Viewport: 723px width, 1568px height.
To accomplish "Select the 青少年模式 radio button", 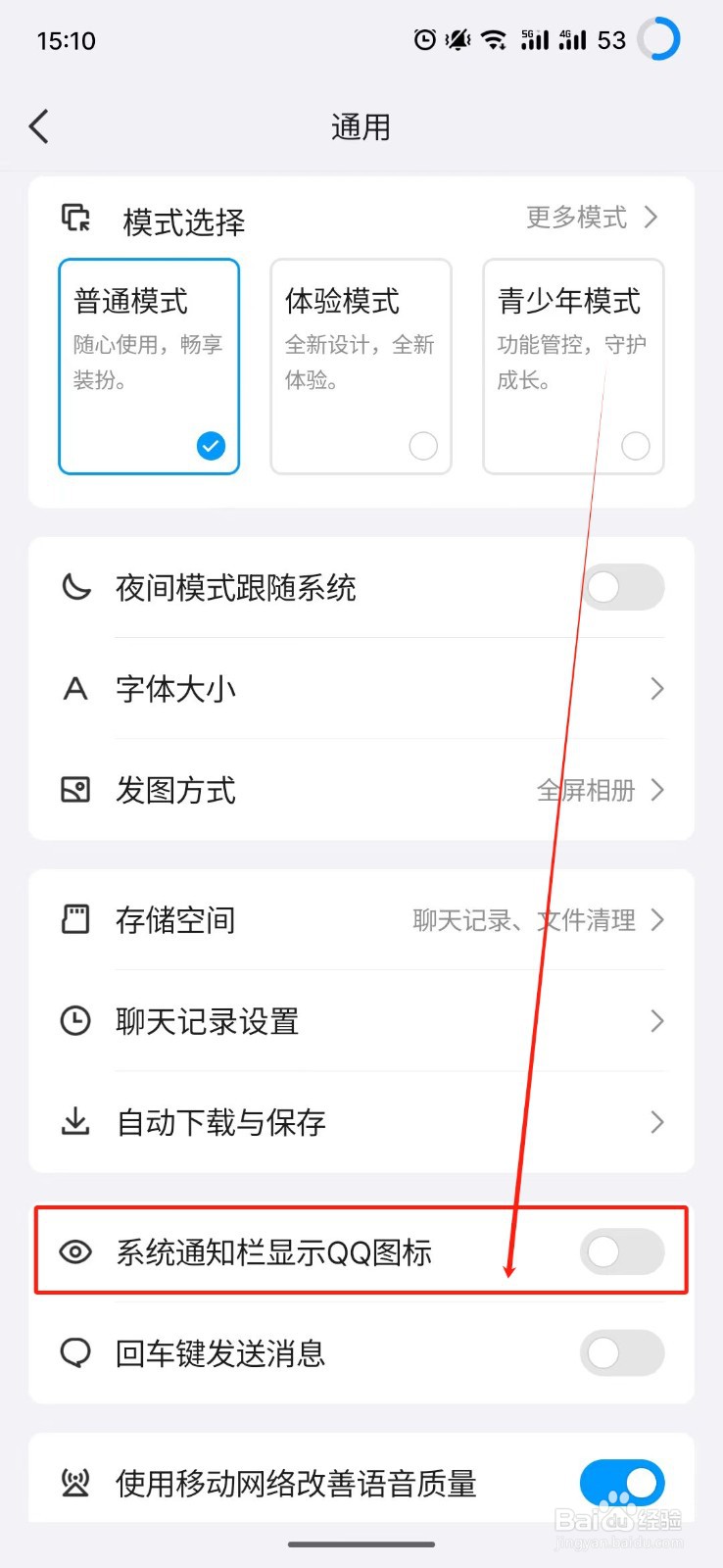I will coord(636,446).
